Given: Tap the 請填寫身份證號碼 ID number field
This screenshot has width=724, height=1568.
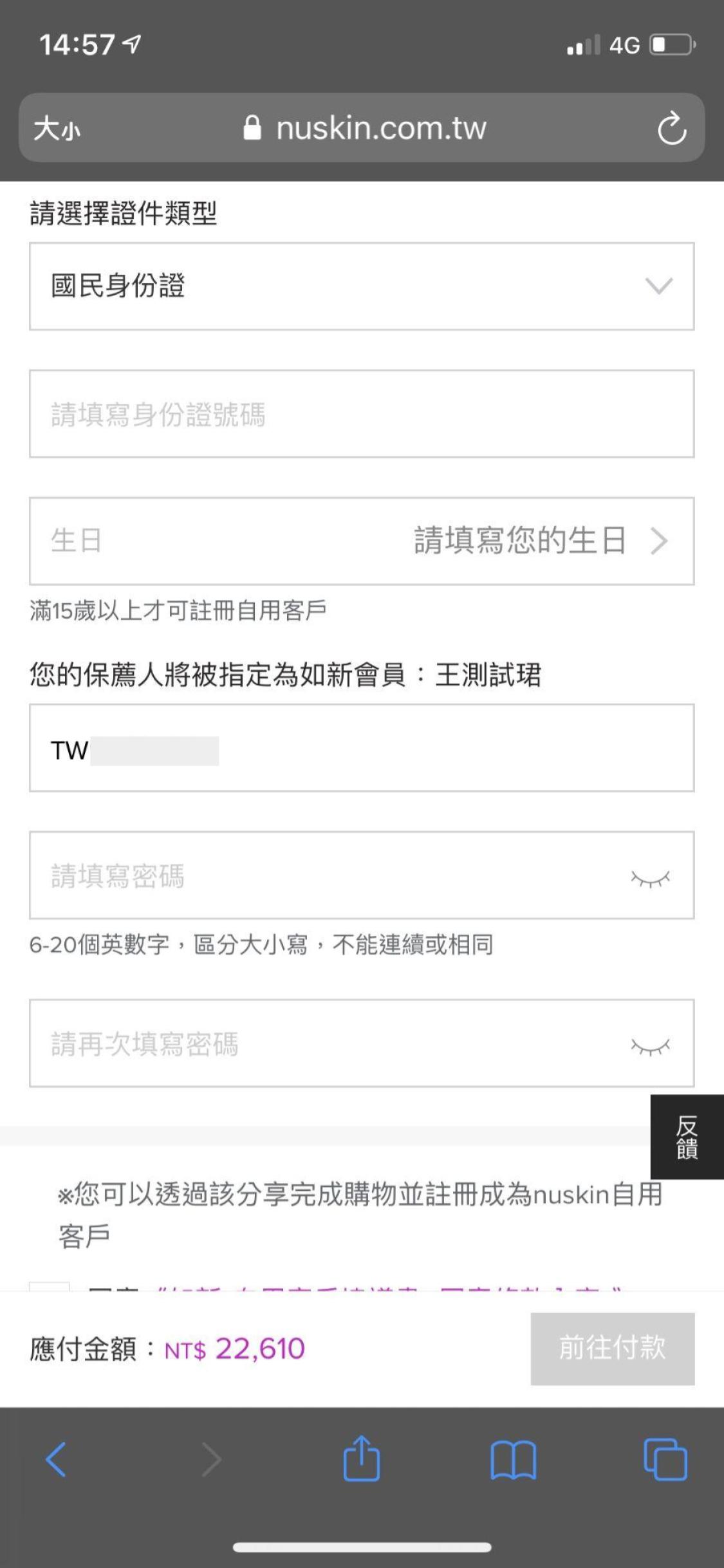Looking at the screenshot, I should [362, 414].
